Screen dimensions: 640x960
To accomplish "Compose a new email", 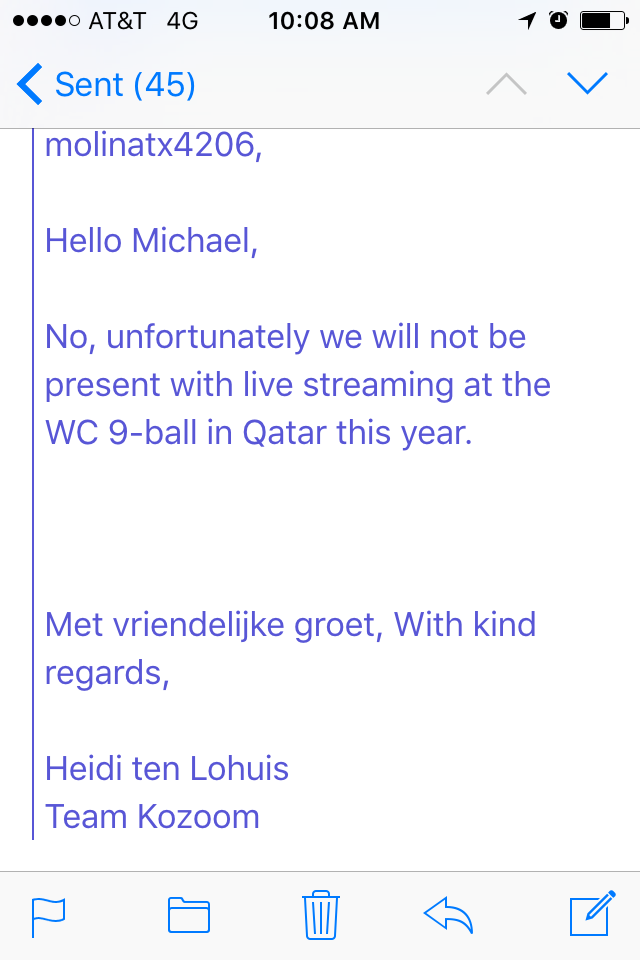I will tap(590, 914).
